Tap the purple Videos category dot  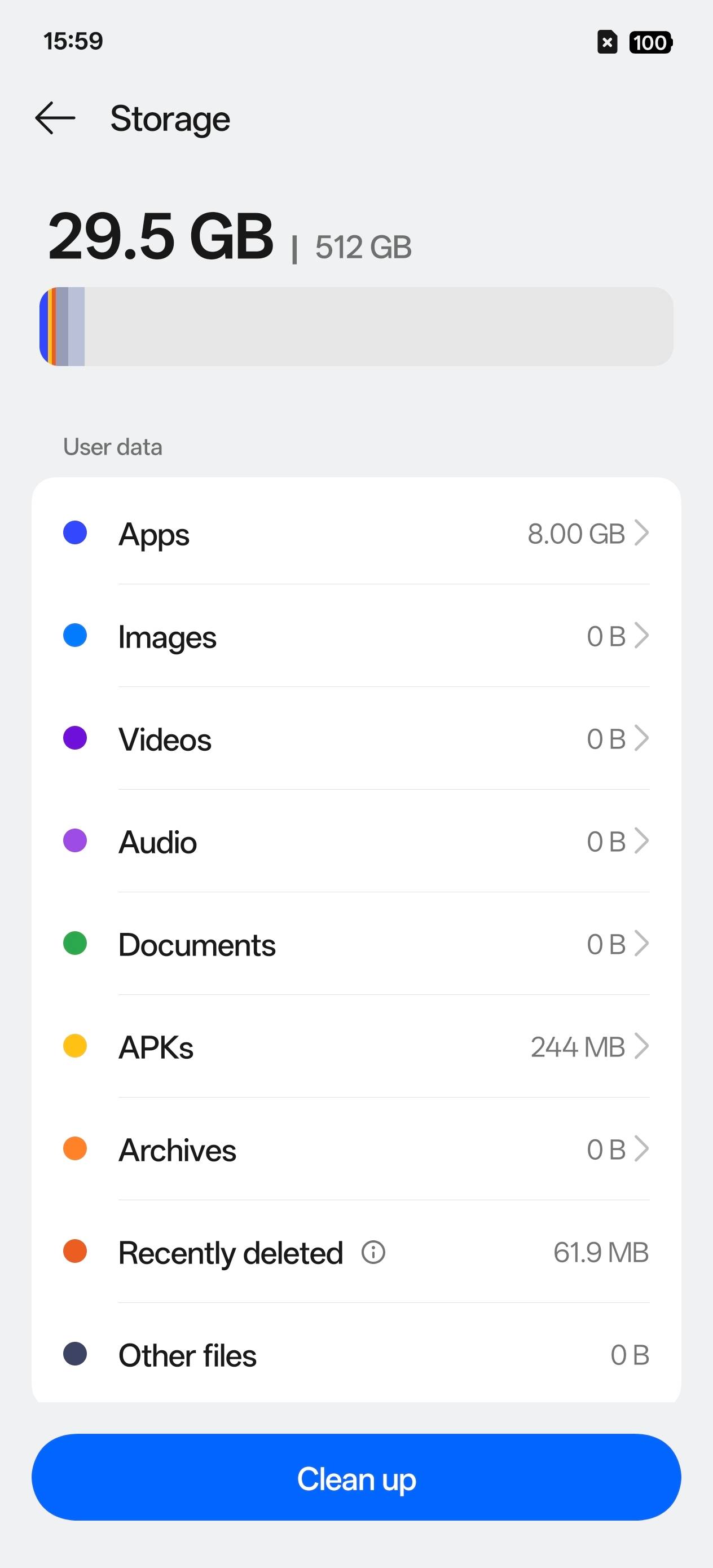74,738
